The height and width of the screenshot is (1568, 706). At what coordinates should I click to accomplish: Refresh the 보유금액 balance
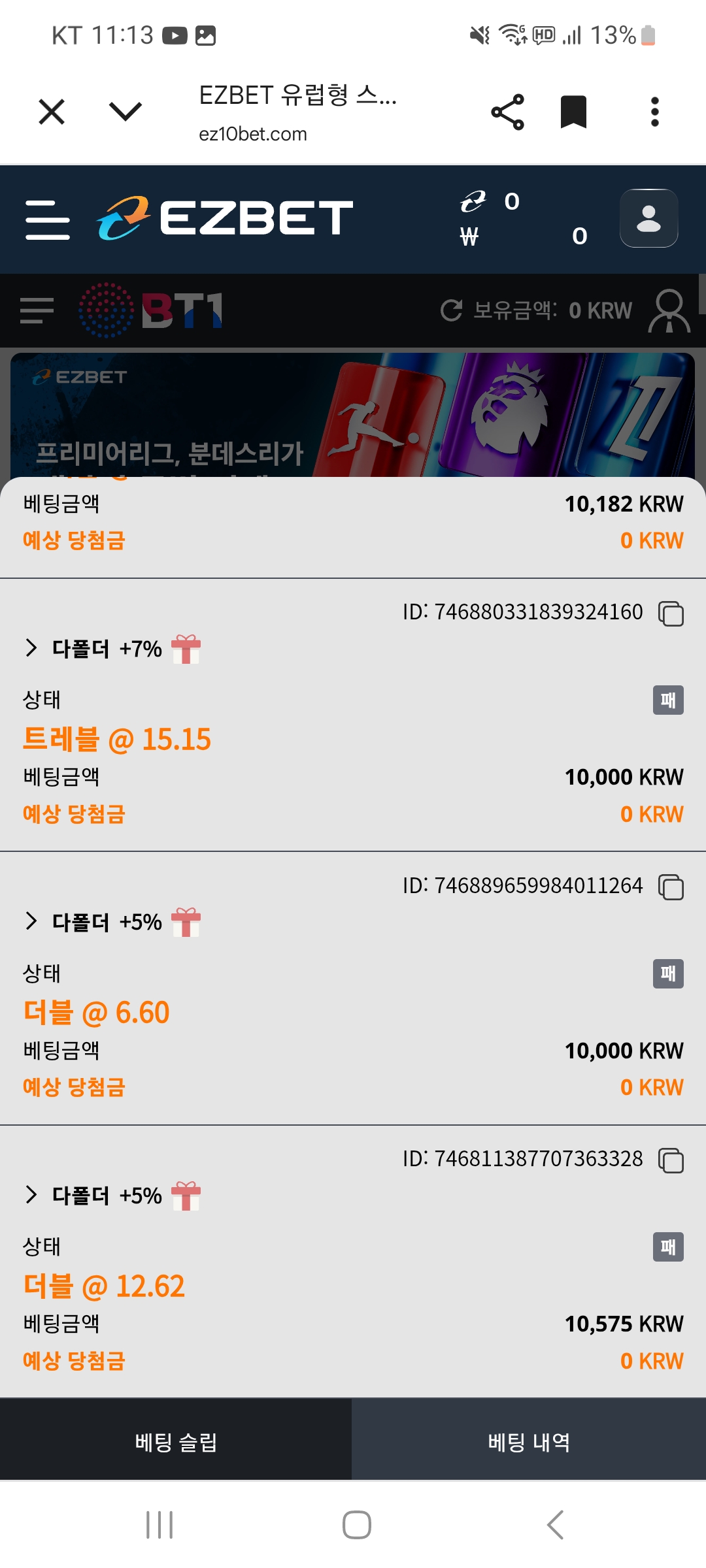click(451, 310)
